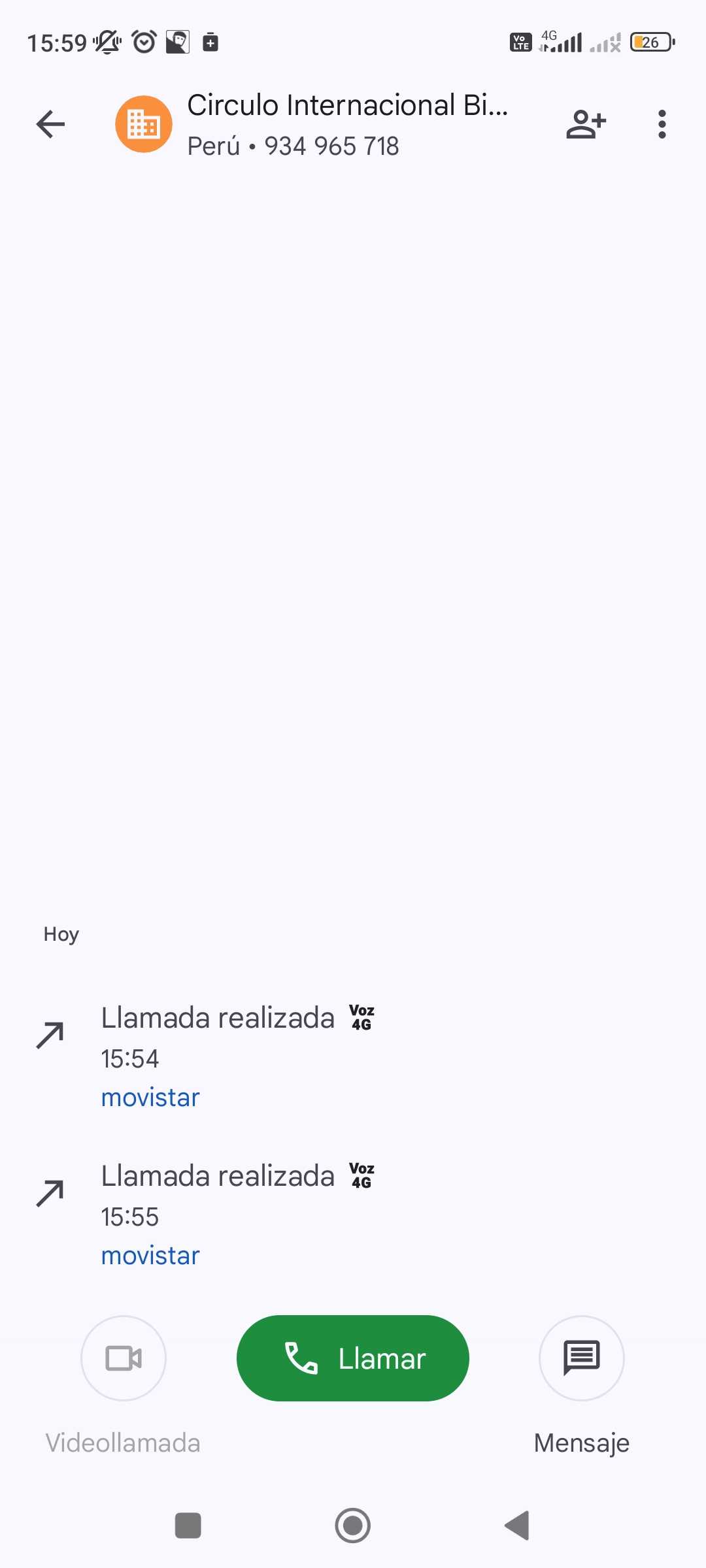Open the recent apps view
Viewport: 706px width, 1568px height.
click(x=188, y=1526)
